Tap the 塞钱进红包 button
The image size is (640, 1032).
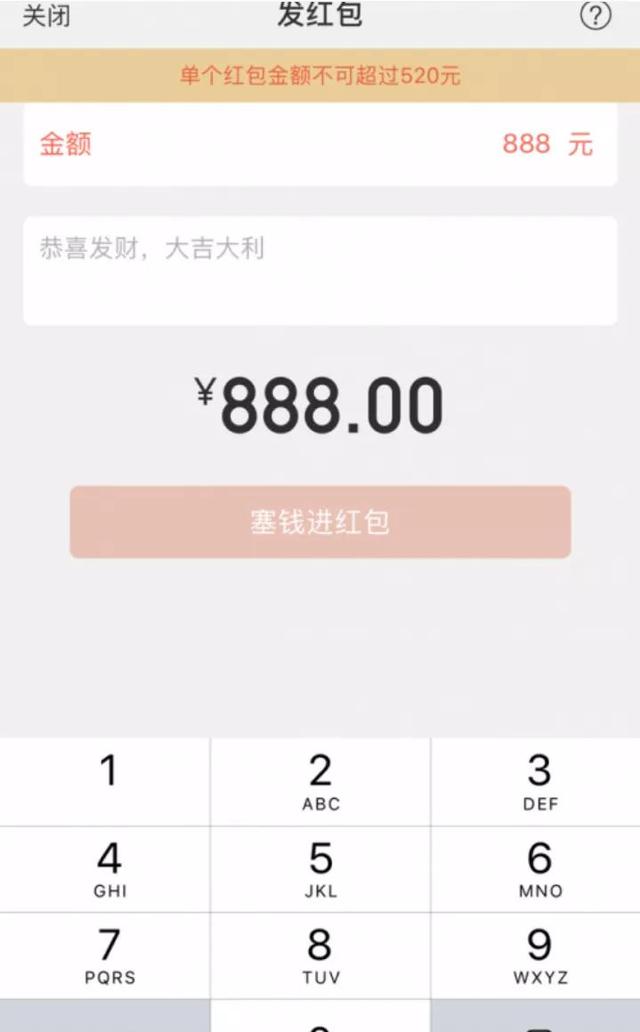point(320,522)
